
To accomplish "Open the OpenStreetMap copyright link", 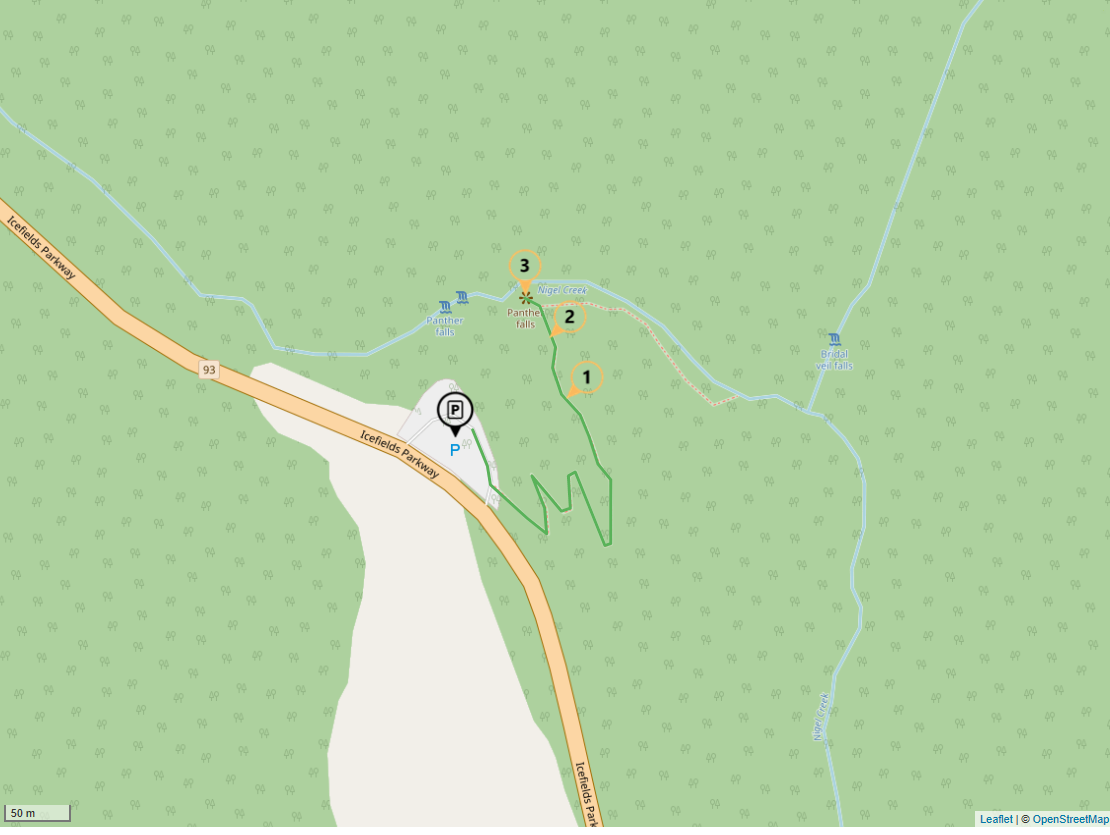I will 1070,819.
